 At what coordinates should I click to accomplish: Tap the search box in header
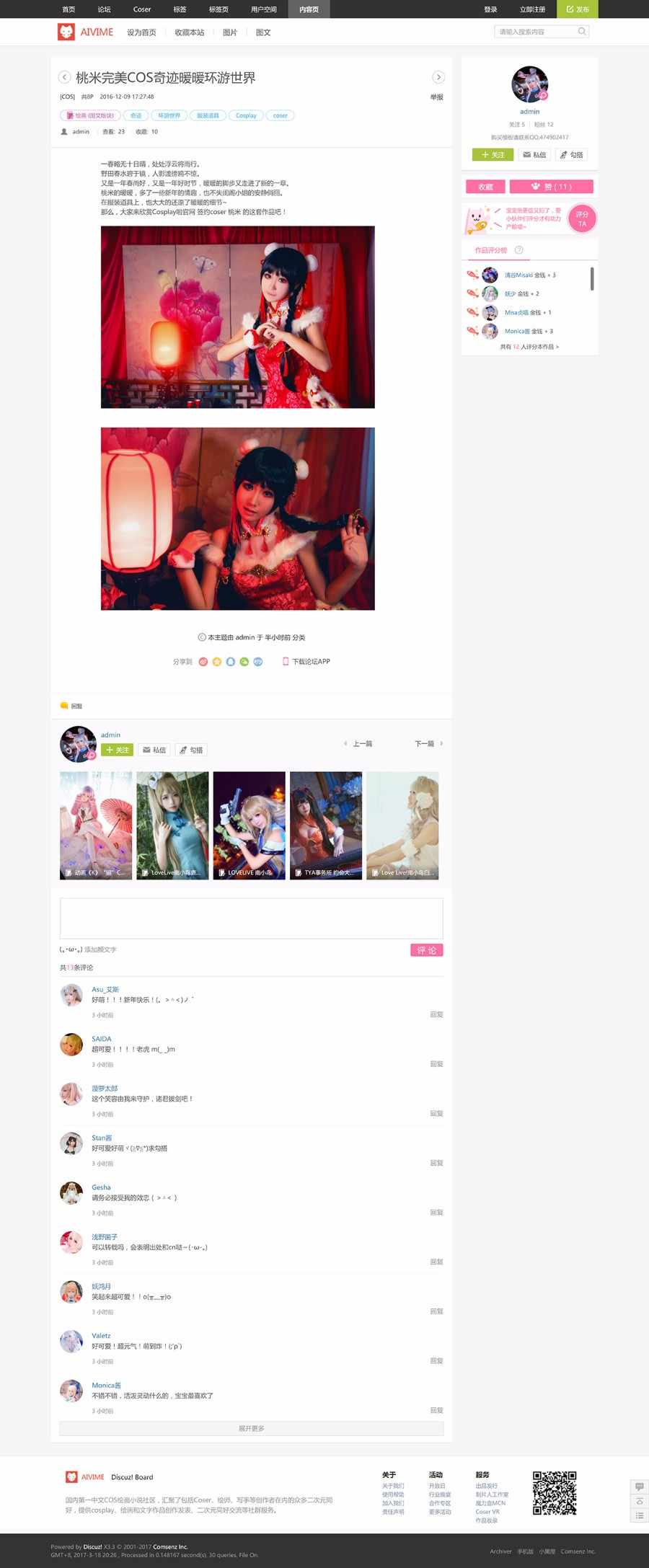538,32
